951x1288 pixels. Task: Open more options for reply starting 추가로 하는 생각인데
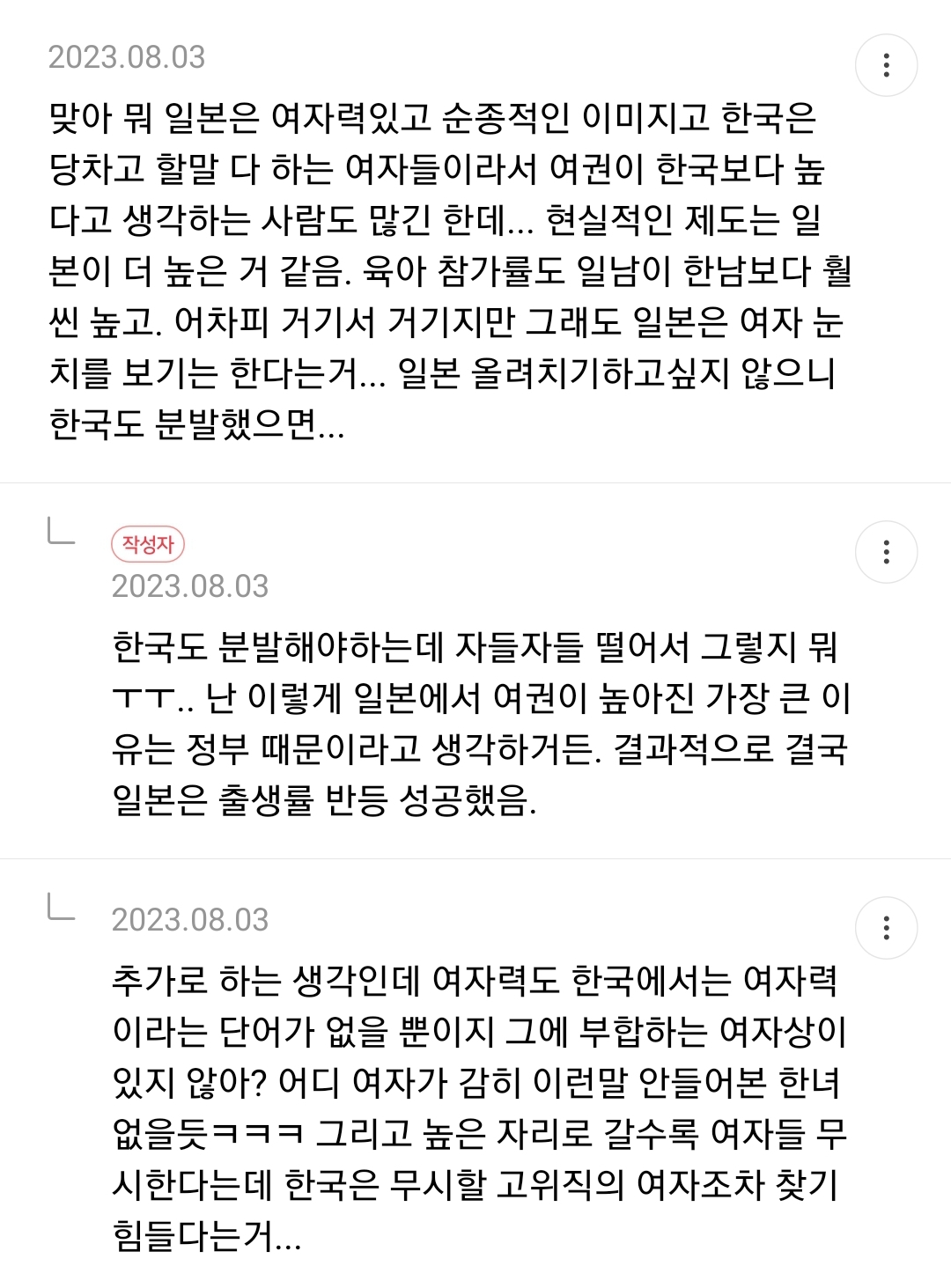(x=886, y=928)
